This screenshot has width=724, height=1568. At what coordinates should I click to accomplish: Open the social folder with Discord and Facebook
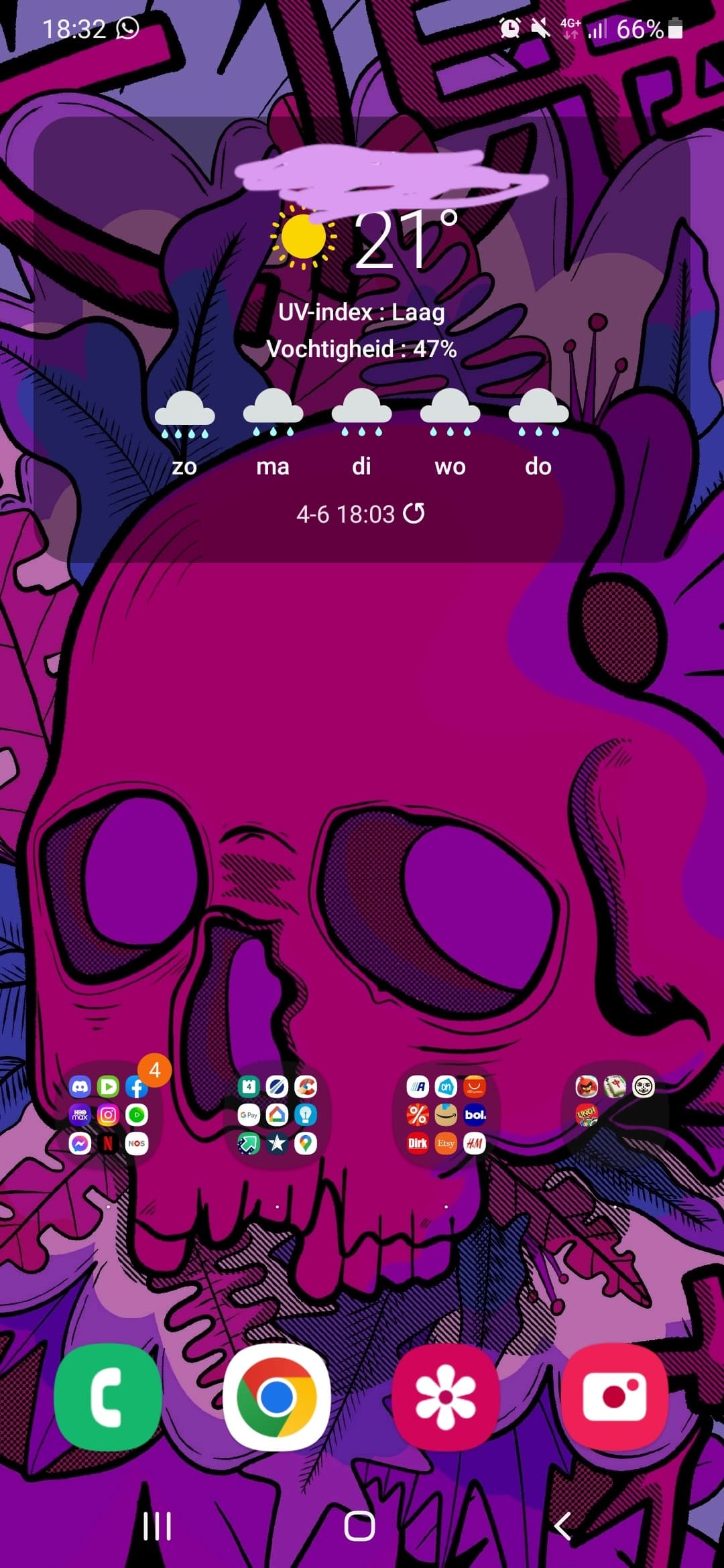click(x=108, y=1115)
